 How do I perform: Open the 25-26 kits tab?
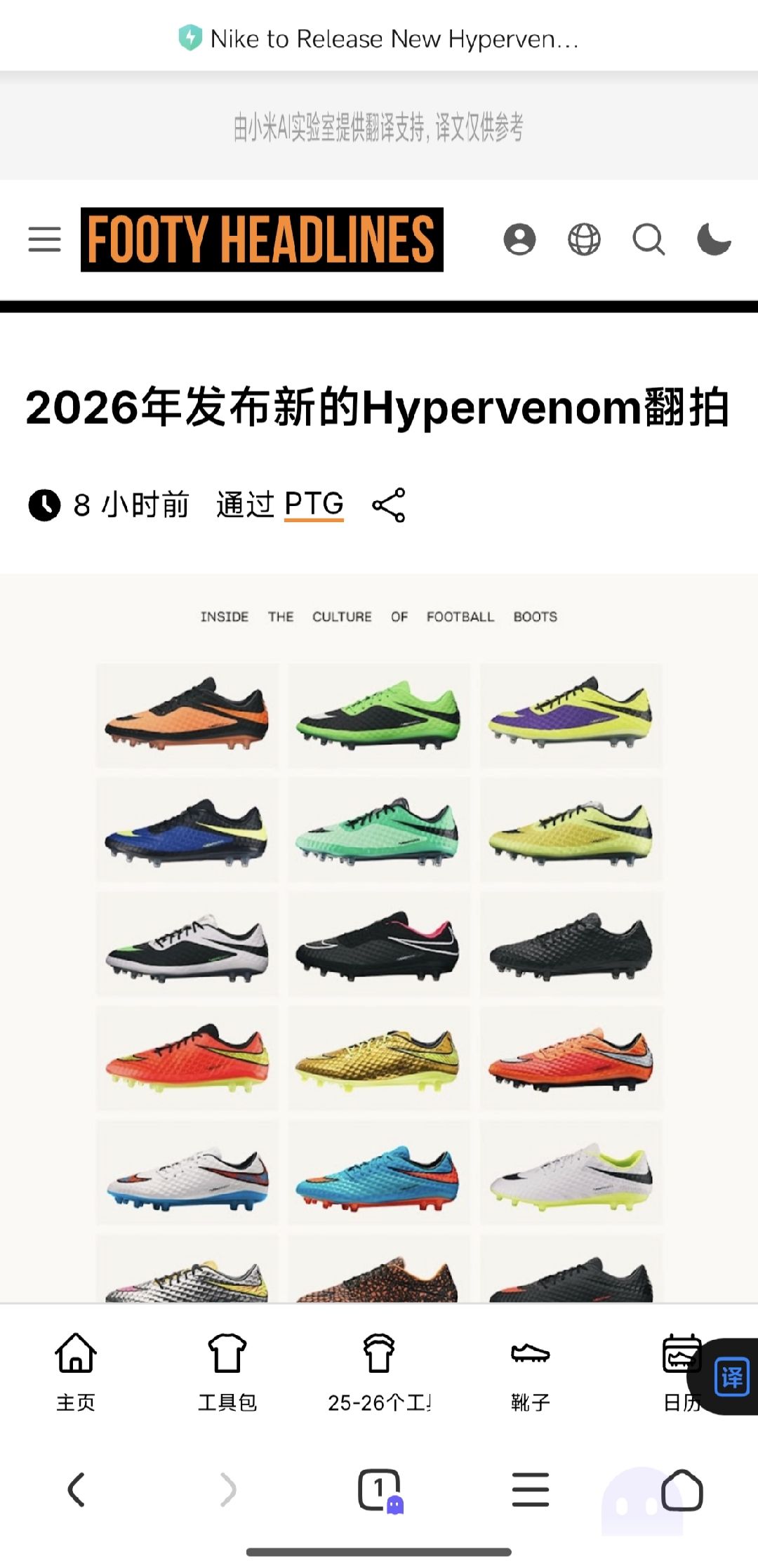tap(379, 1372)
